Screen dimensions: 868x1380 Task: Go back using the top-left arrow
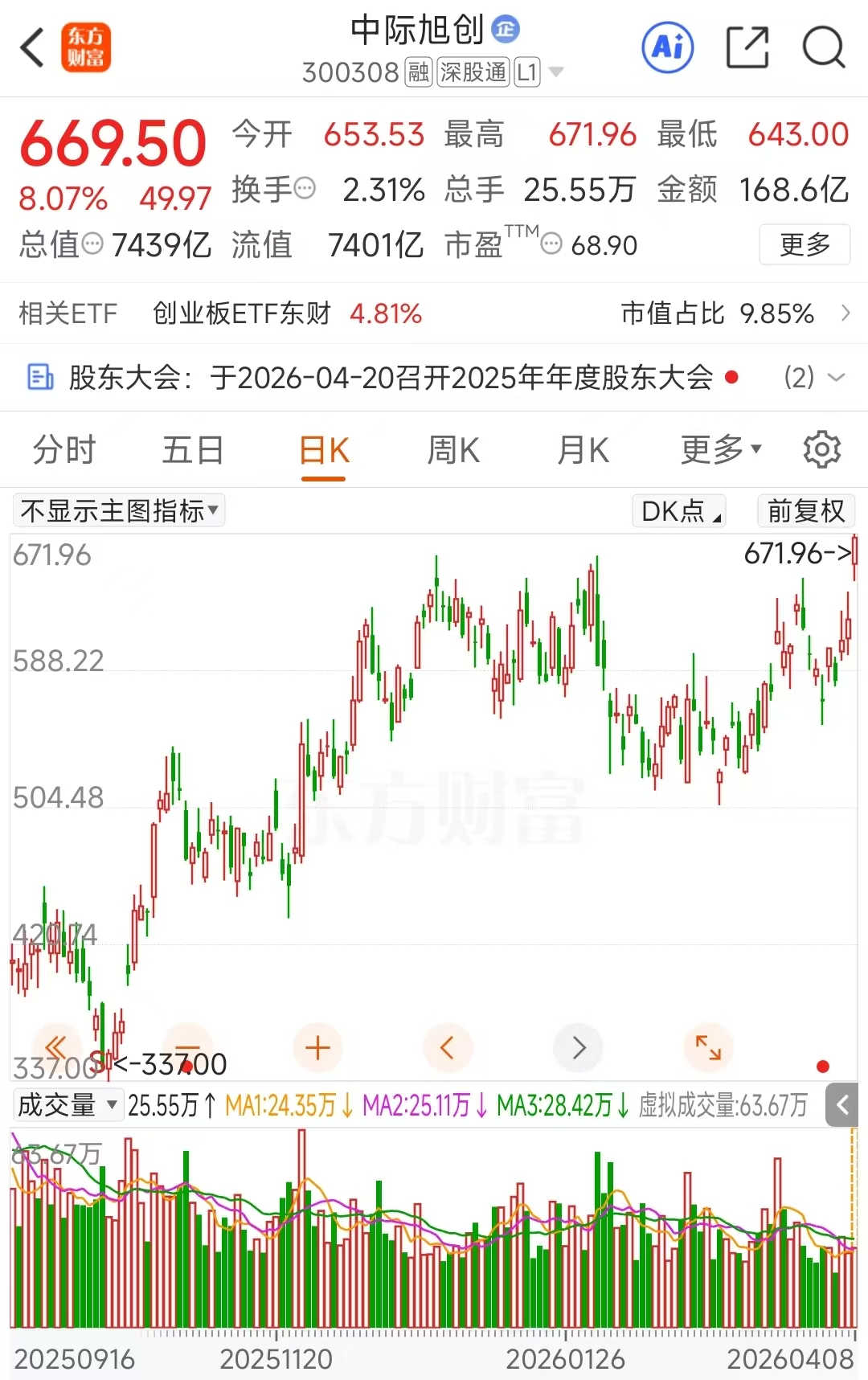(x=32, y=48)
